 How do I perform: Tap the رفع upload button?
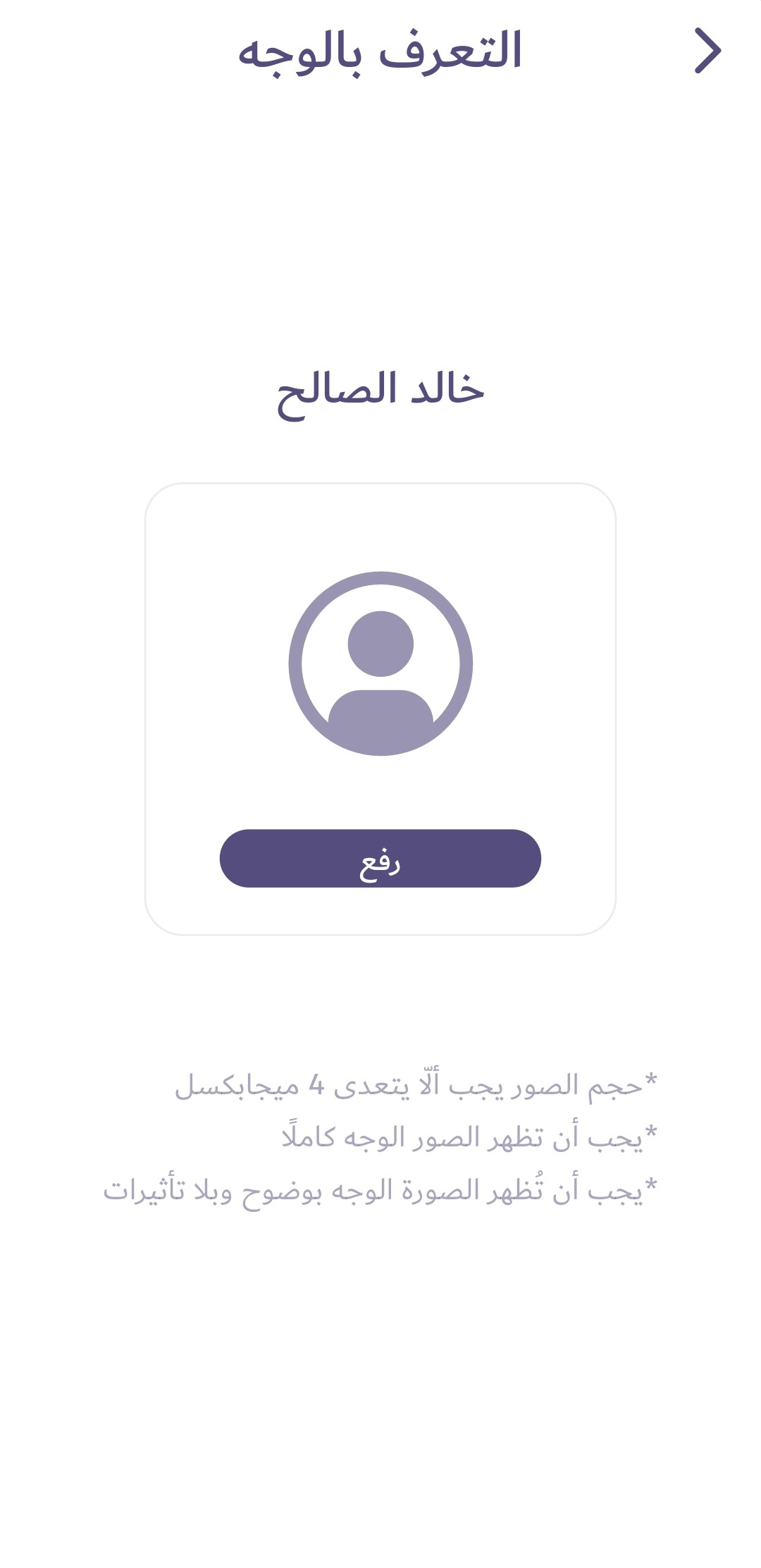point(380,858)
